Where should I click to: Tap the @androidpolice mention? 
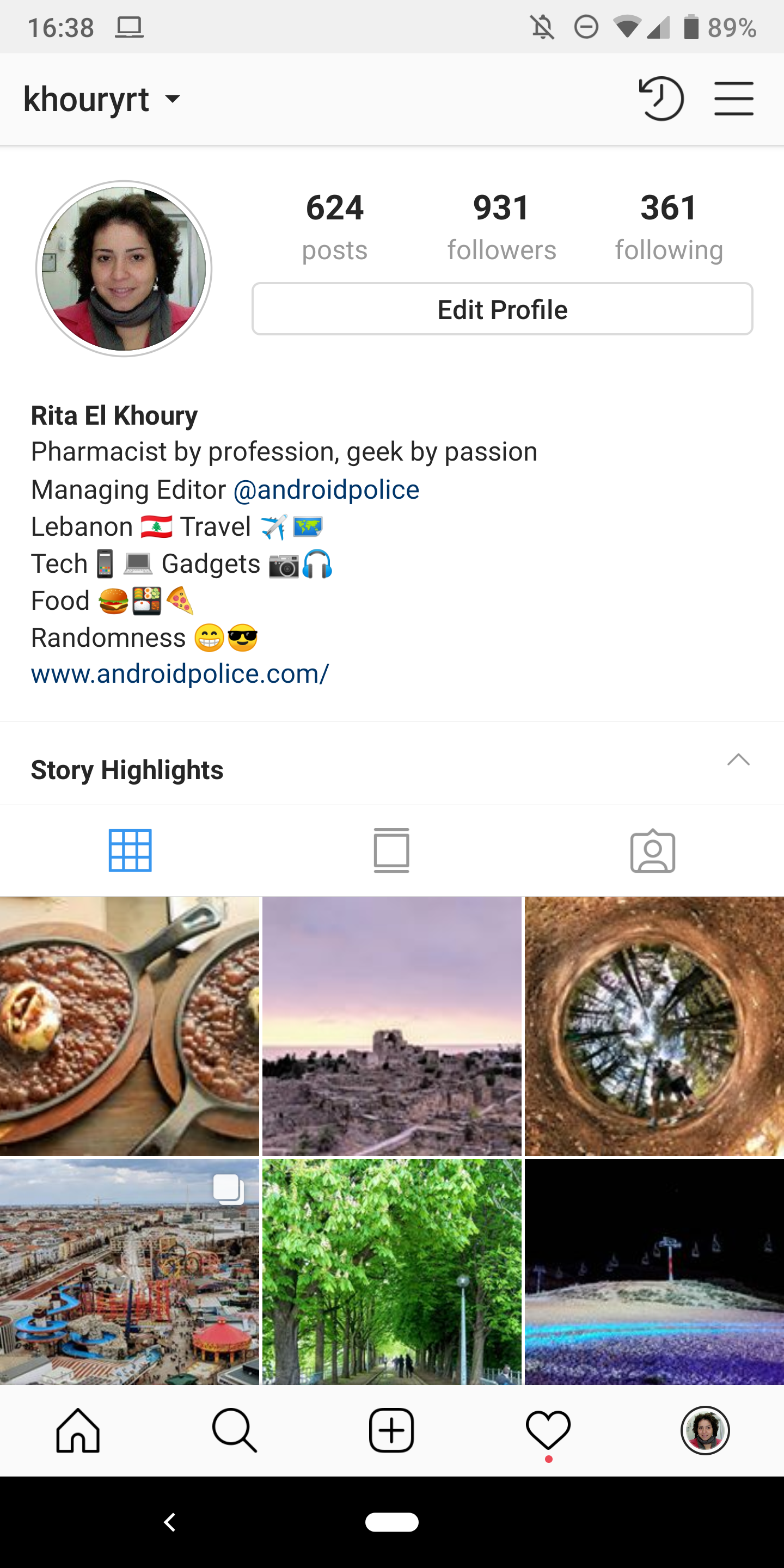click(x=326, y=489)
